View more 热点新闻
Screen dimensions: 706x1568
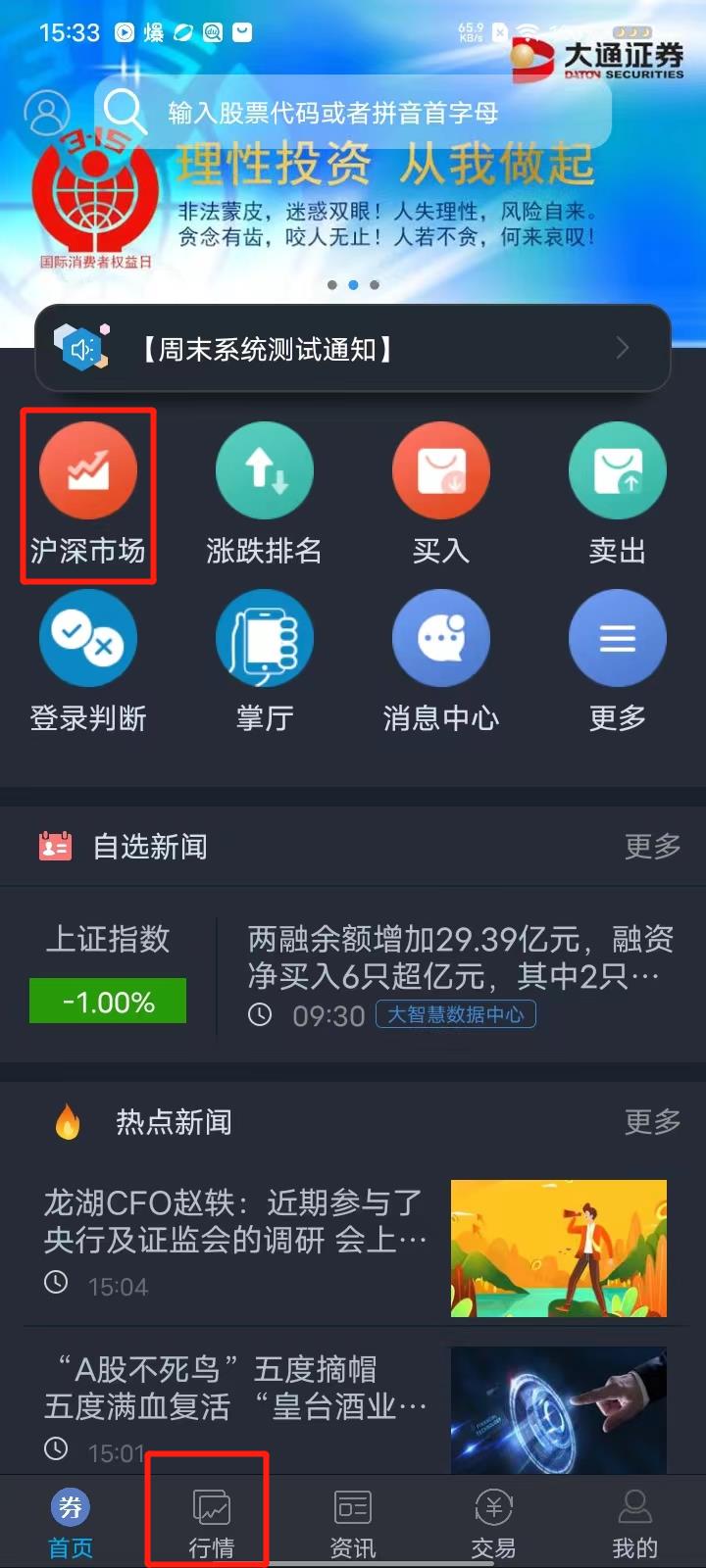click(652, 1121)
